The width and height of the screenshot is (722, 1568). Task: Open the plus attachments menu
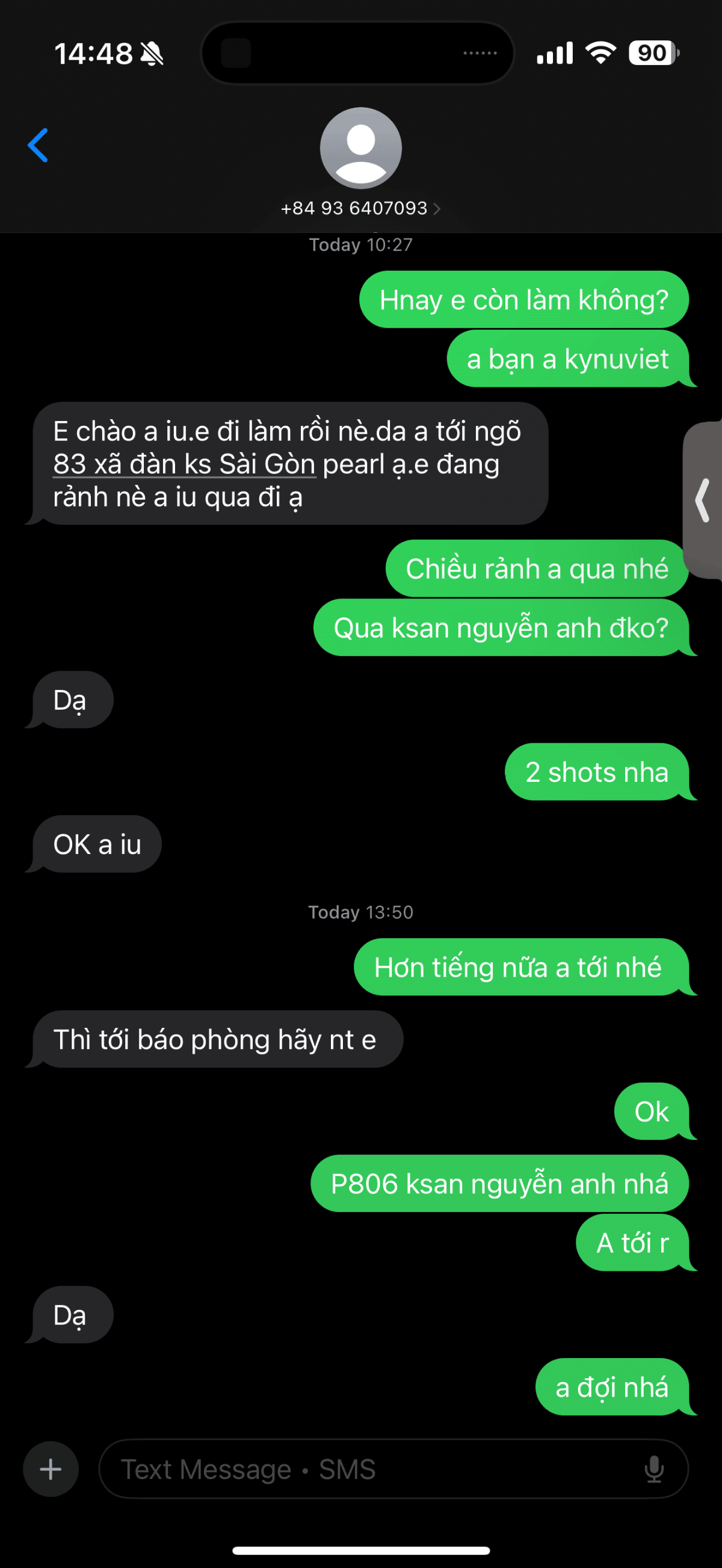pyautogui.click(x=51, y=1469)
